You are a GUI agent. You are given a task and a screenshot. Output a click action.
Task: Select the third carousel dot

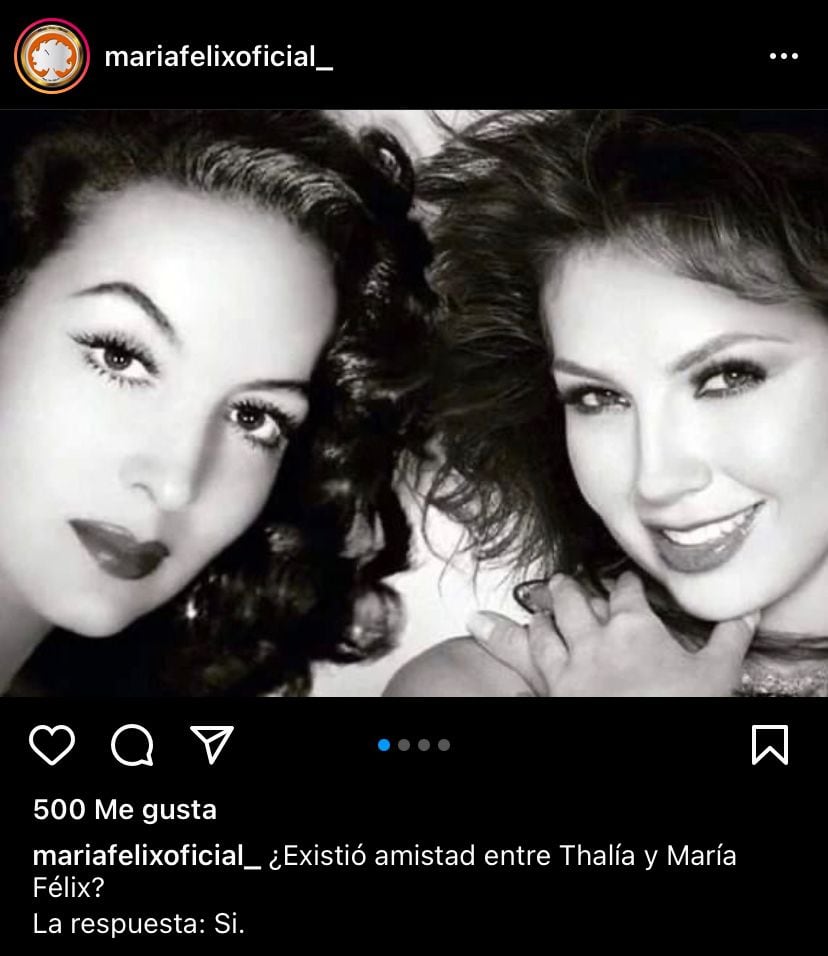click(425, 744)
